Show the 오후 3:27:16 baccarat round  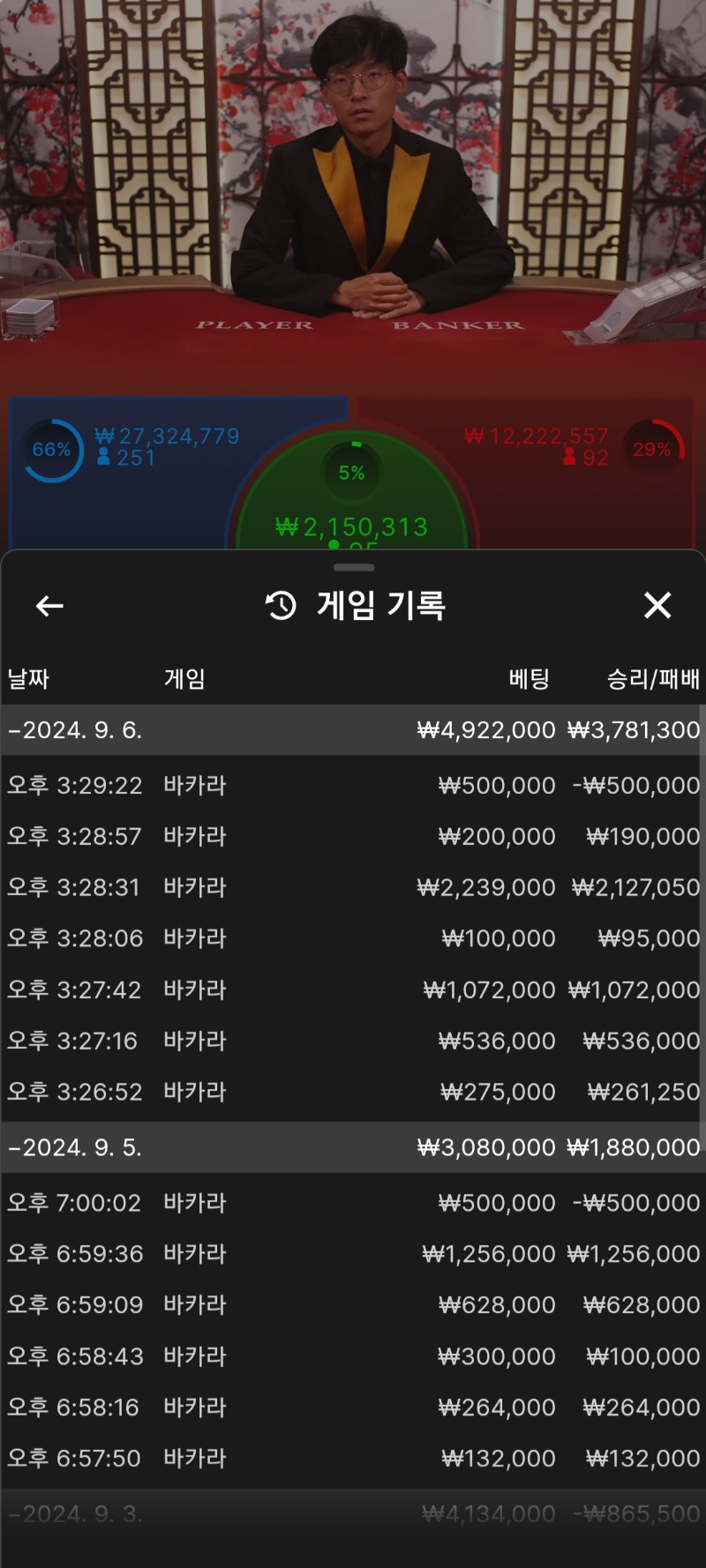(353, 1041)
